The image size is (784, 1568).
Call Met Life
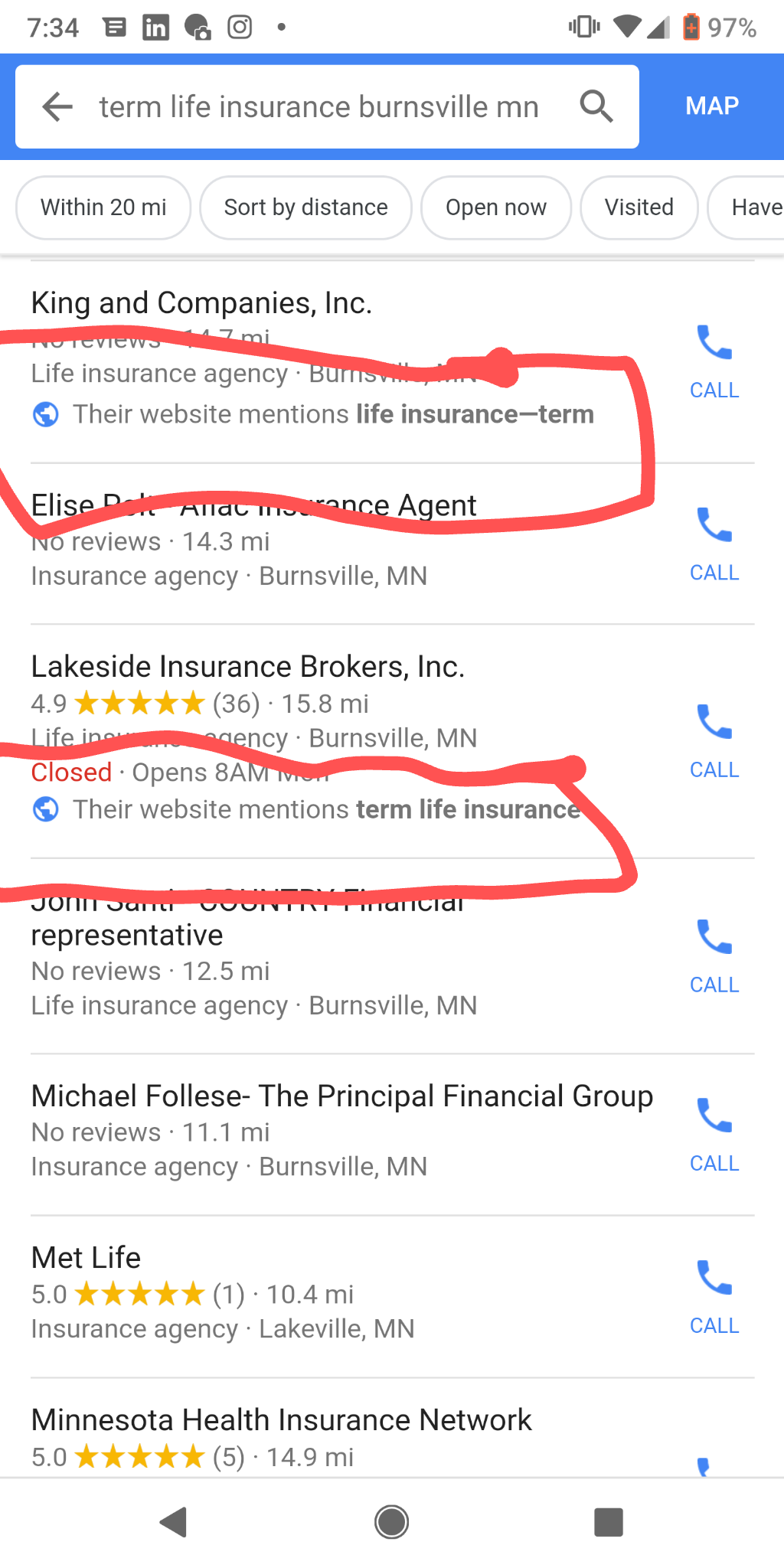point(714,1295)
